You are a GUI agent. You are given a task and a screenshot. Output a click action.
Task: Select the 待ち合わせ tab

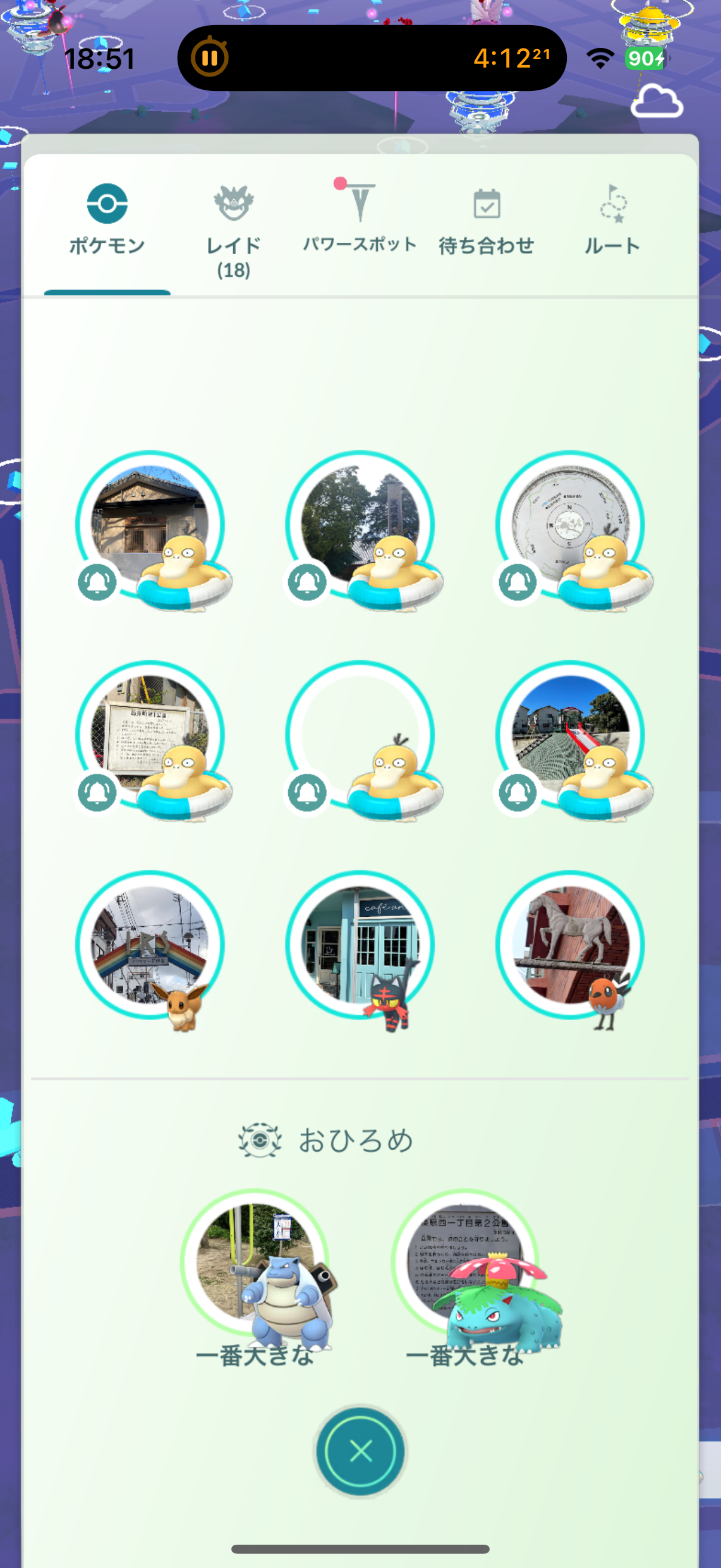[x=486, y=220]
